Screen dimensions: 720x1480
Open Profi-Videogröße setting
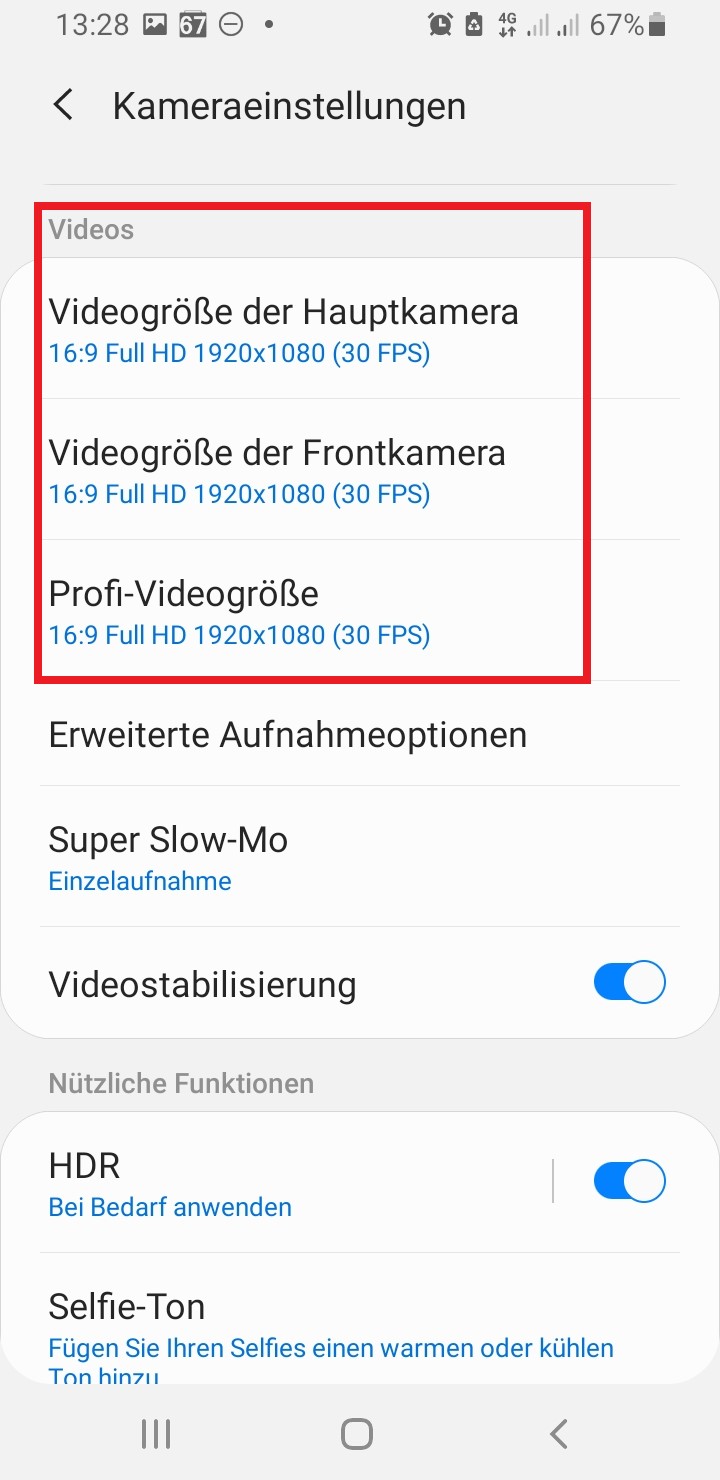(x=240, y=611)
